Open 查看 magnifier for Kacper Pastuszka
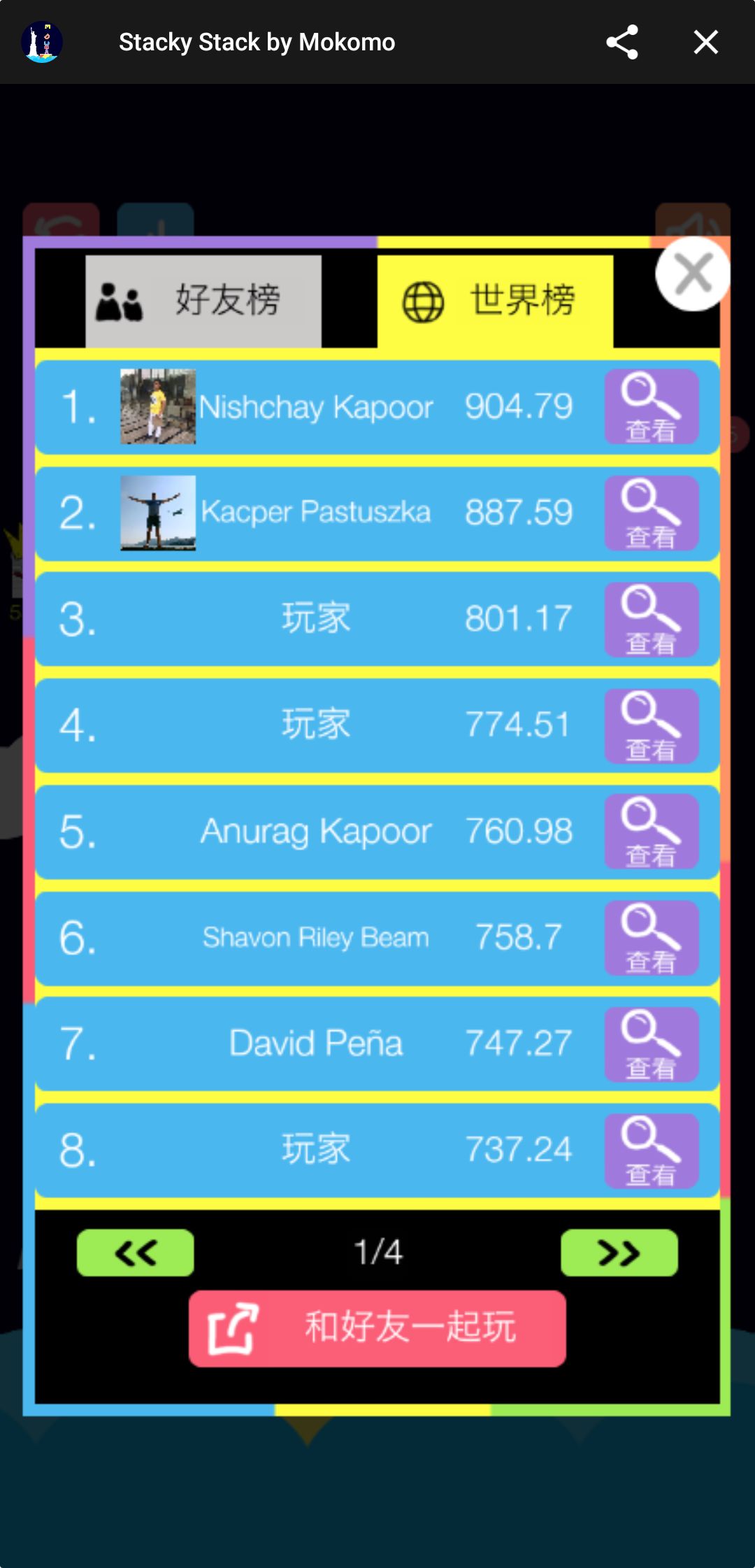Screen dimensions: 755x1568 pos(652,513)
